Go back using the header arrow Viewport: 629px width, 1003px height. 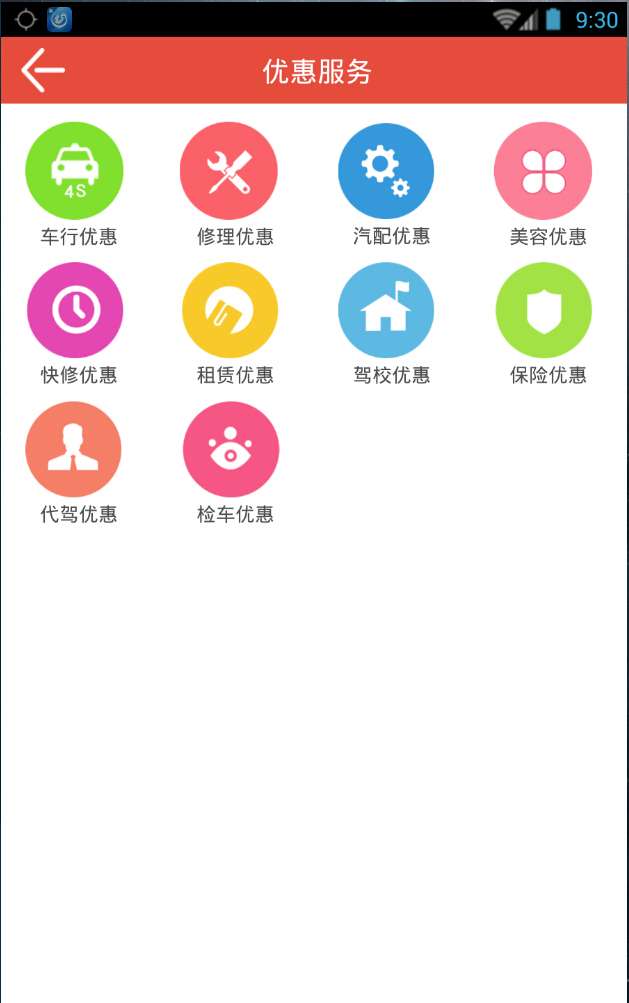[x=43, y=70]
